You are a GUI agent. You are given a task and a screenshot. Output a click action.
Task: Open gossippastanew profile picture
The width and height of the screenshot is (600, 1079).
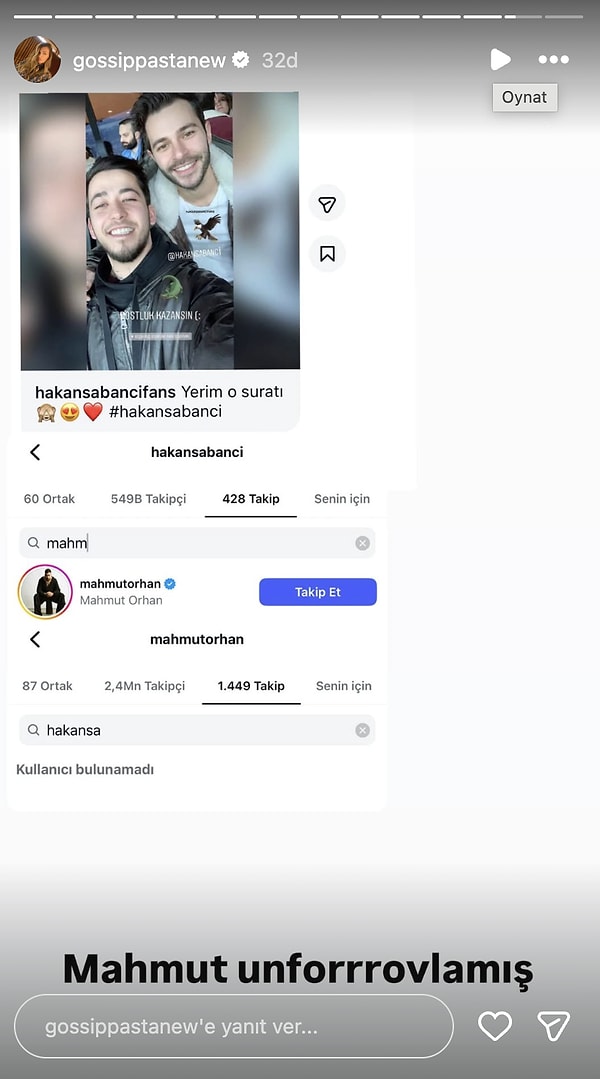pos(37,60)
